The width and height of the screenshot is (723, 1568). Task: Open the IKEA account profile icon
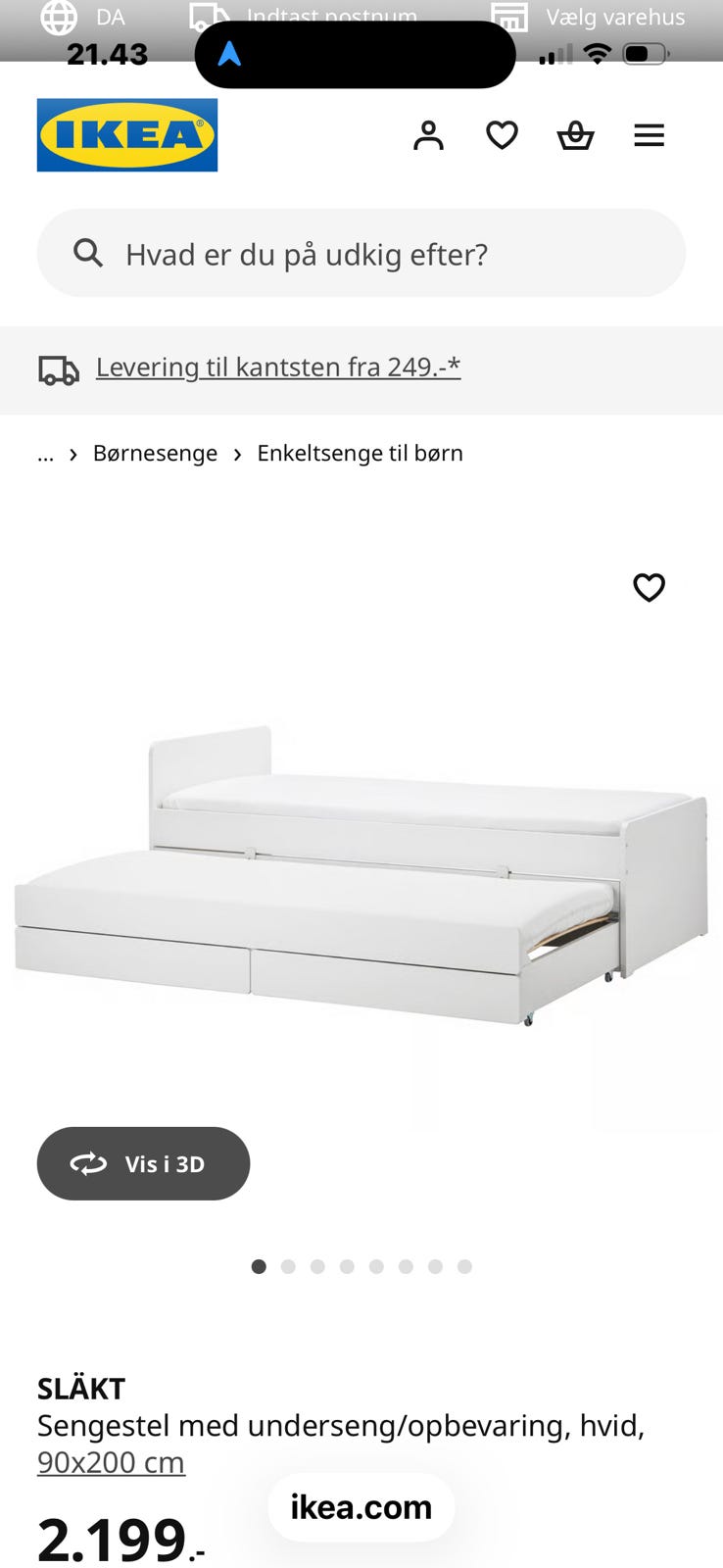pyautogui.click(x=428, y=135)
